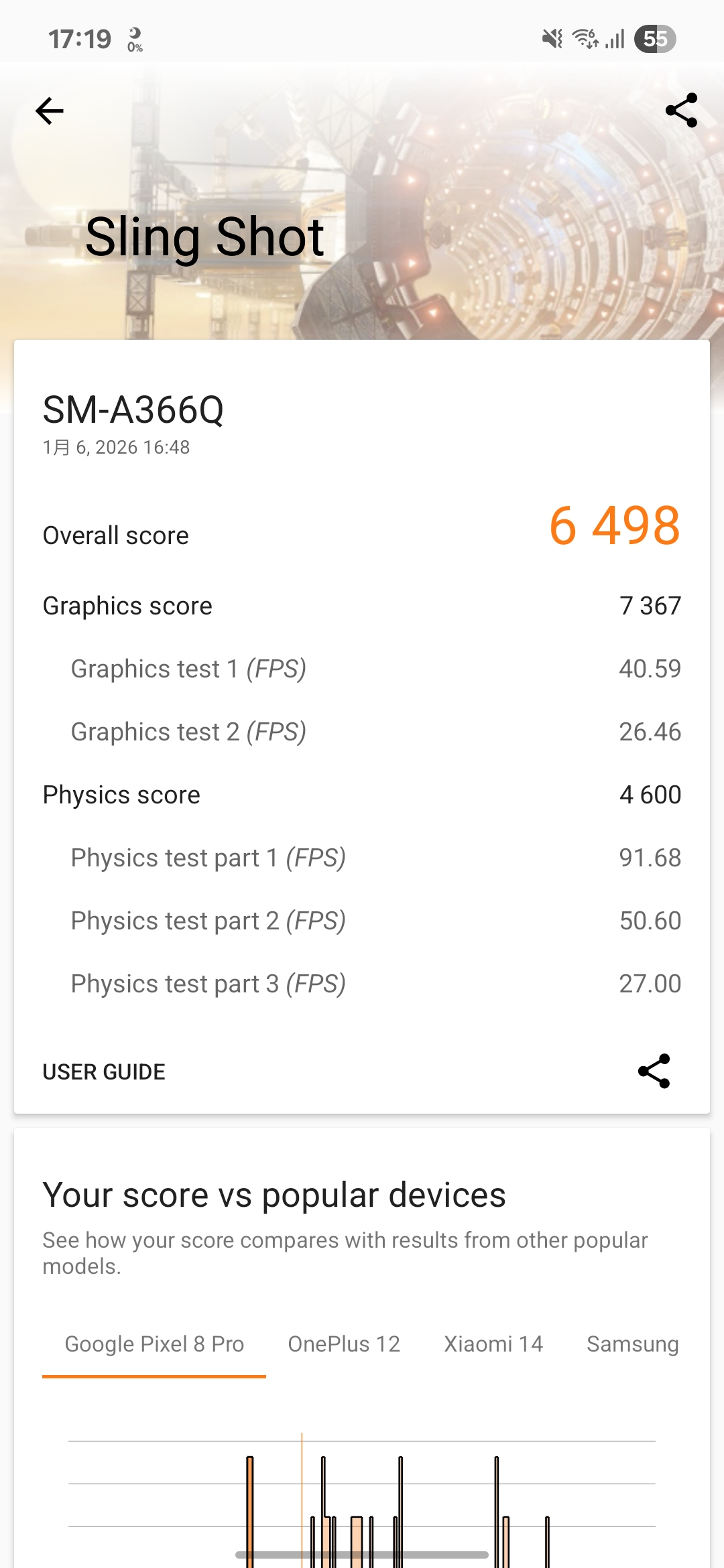Image resolution: width=724 pixels, height=1568 pixels.
Task: Select the Google Pixel 8 Pro tab
Action: [x=154, y=1344]
